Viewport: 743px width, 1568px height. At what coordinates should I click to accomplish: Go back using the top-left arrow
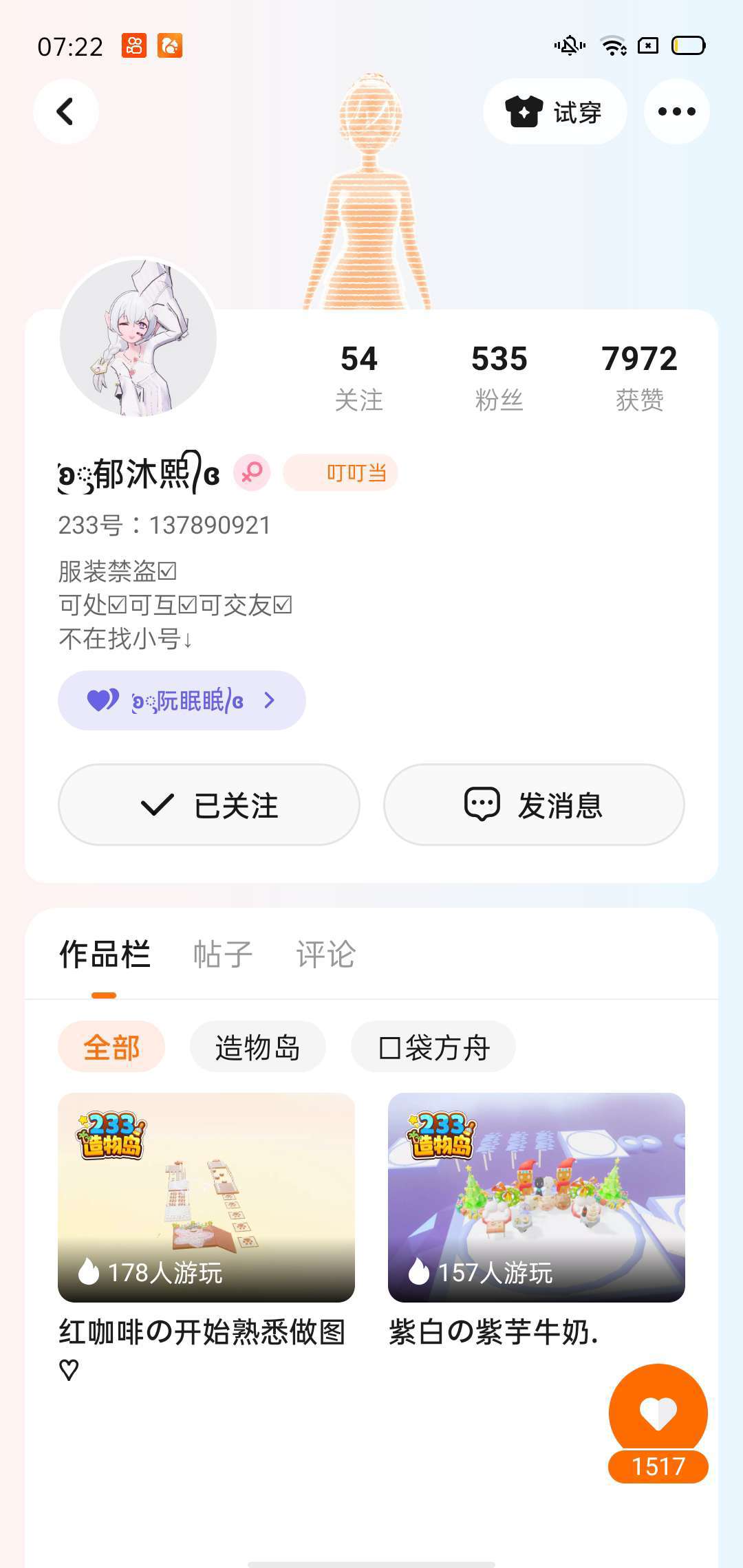pyautogui.click(x=66, y=111)
